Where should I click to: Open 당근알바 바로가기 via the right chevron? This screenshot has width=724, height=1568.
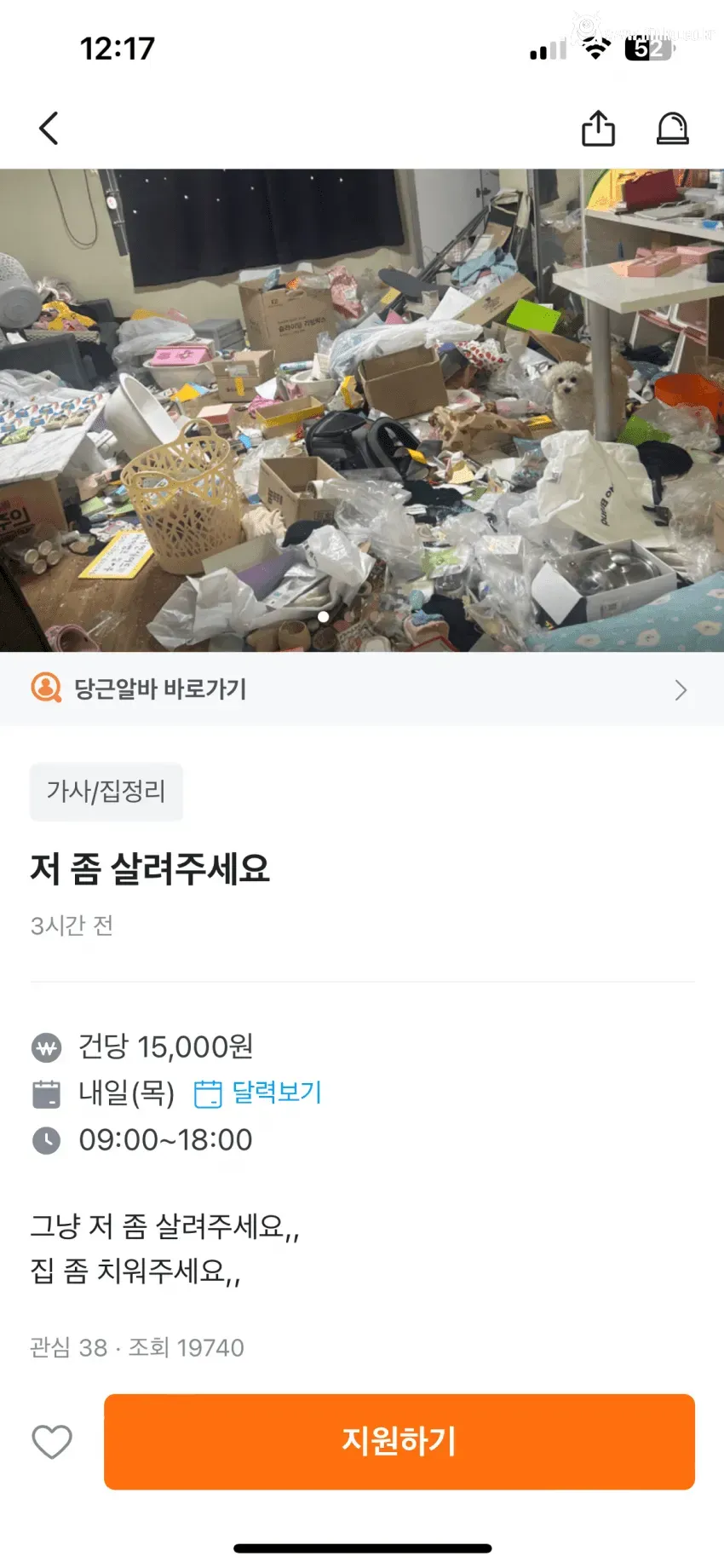click(x=681, y=690)
